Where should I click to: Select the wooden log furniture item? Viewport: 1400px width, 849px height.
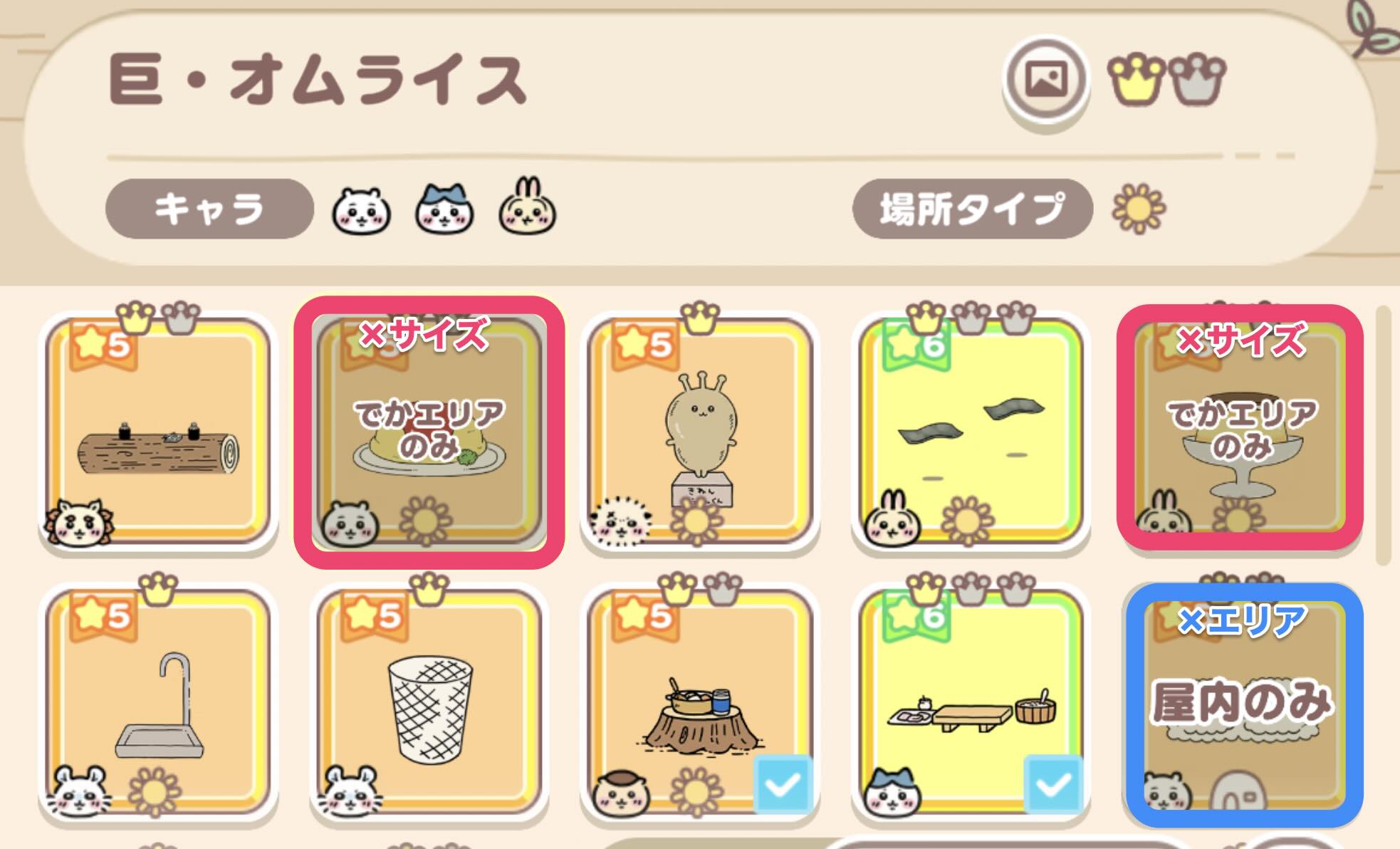157,432
